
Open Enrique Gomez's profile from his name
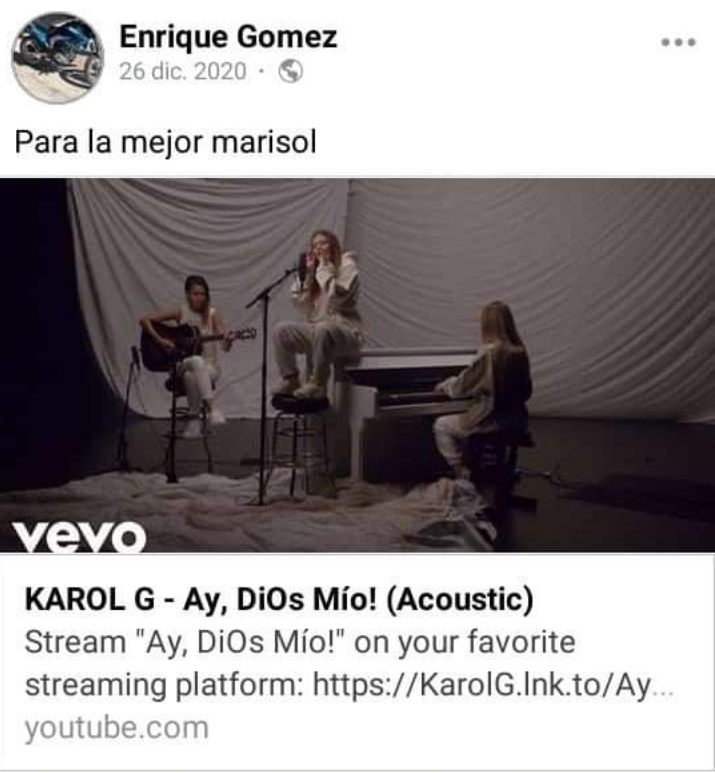click(228, 37)
